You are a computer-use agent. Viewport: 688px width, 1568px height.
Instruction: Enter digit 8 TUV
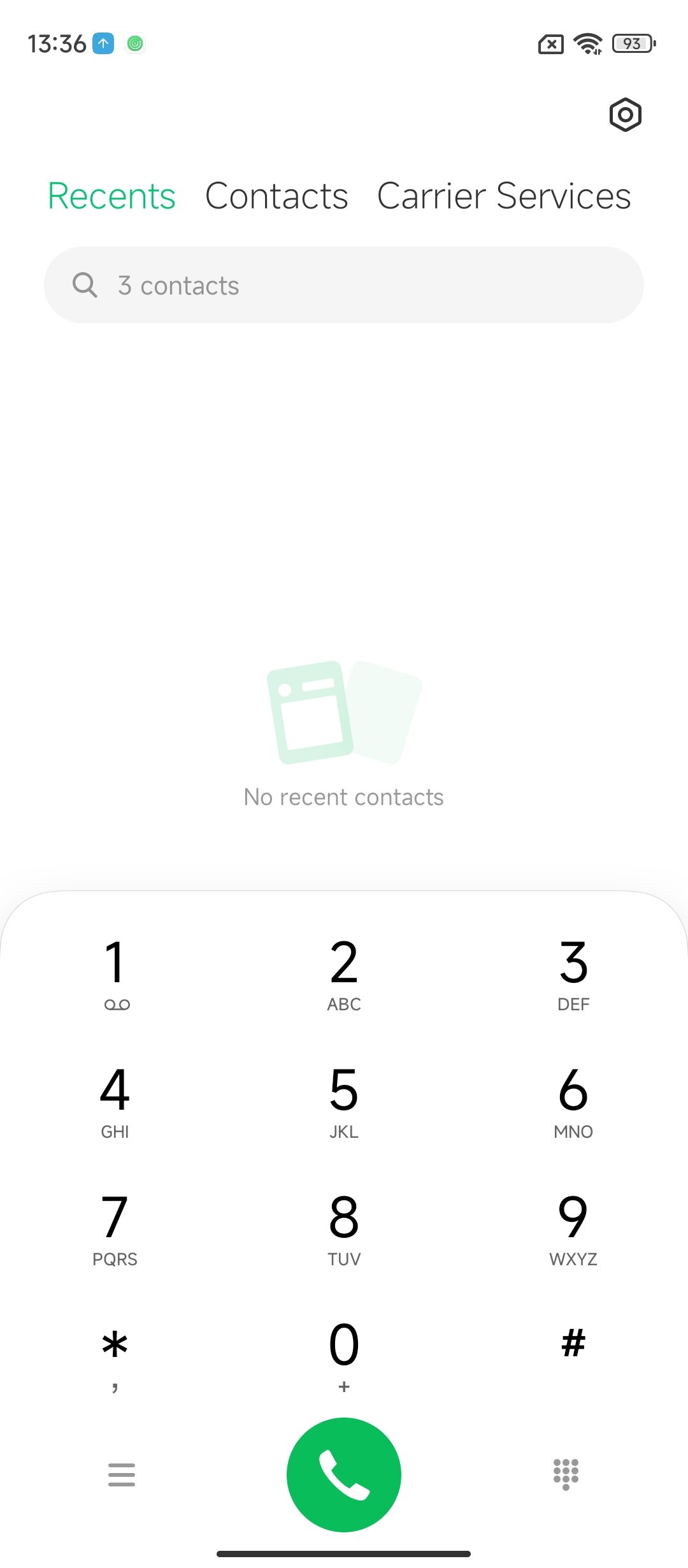[x=344, y=1228]
